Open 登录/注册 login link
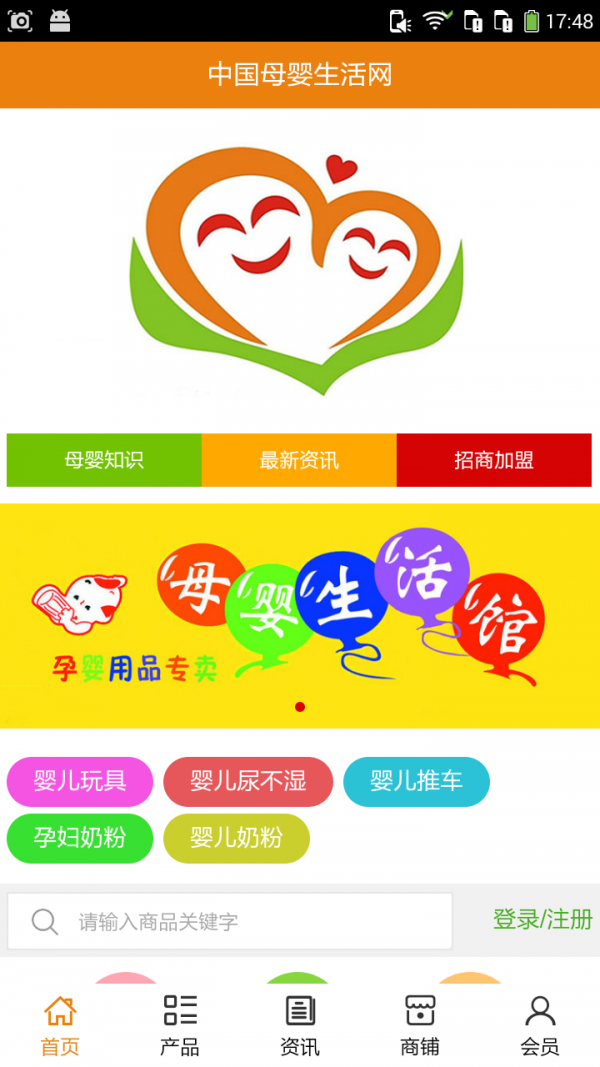The height and width of the screenshot is (1067, 600). (542, 919)
